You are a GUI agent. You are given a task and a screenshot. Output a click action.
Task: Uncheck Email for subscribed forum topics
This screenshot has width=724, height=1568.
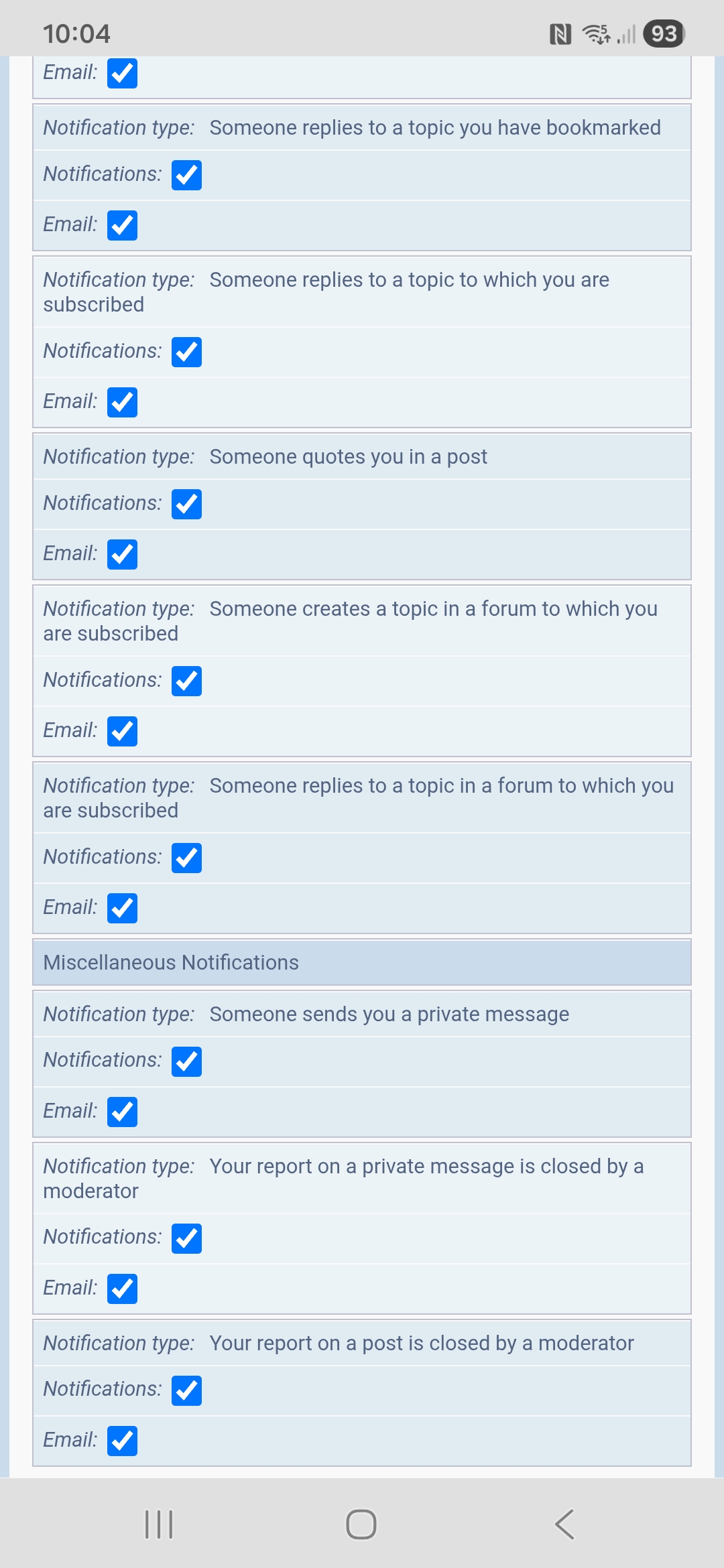[x=122, y=731]
